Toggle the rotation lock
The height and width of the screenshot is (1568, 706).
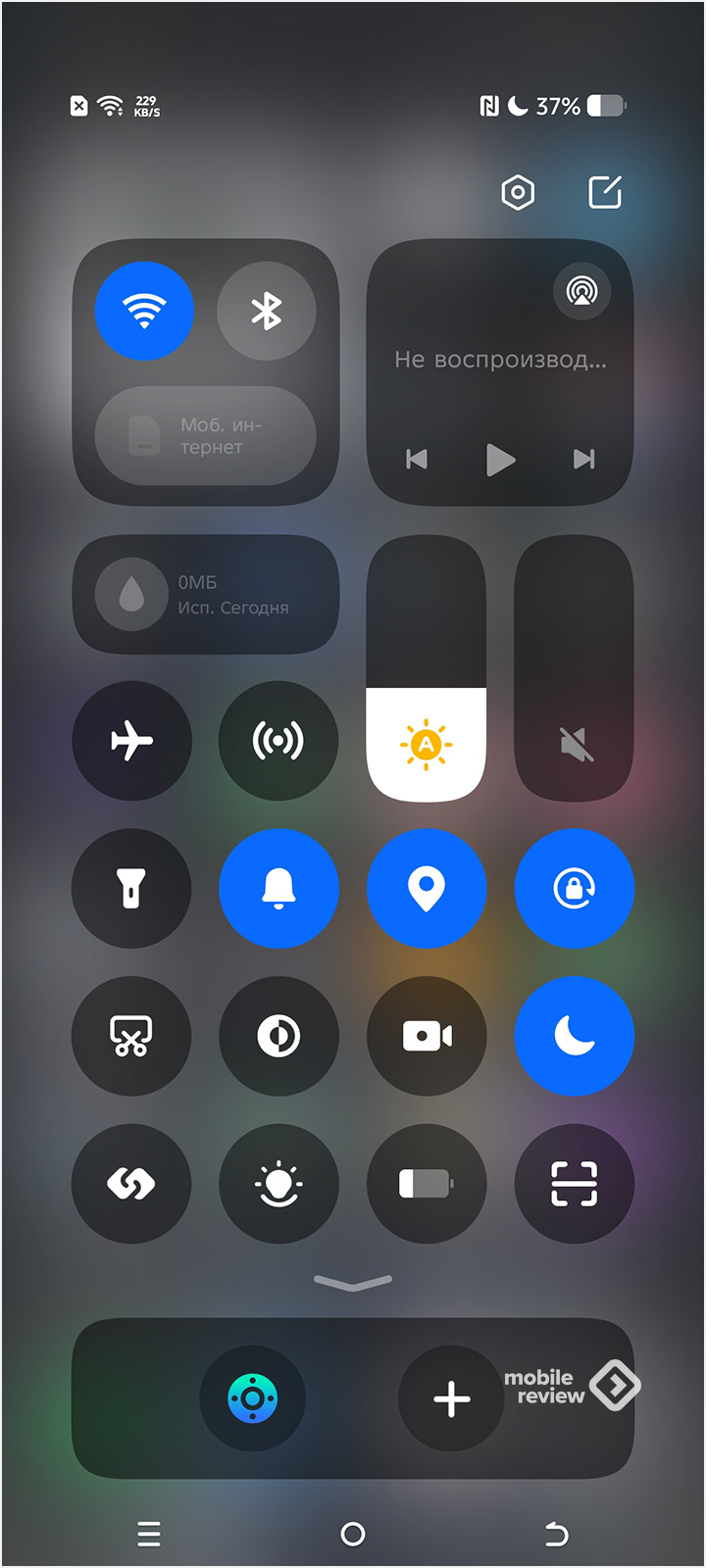coord(574,889)
